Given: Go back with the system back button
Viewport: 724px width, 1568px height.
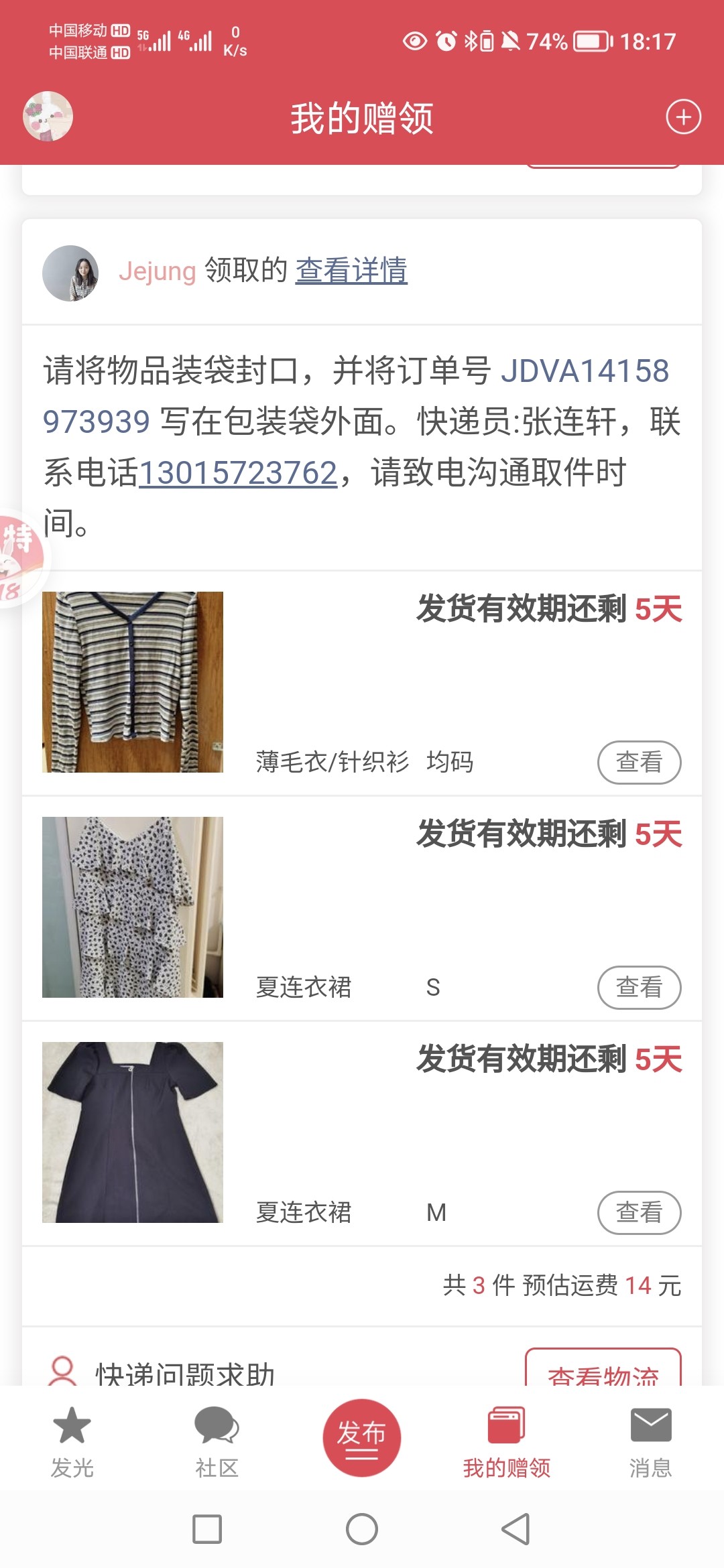Looking at the screenshot, I should 516,1529.
